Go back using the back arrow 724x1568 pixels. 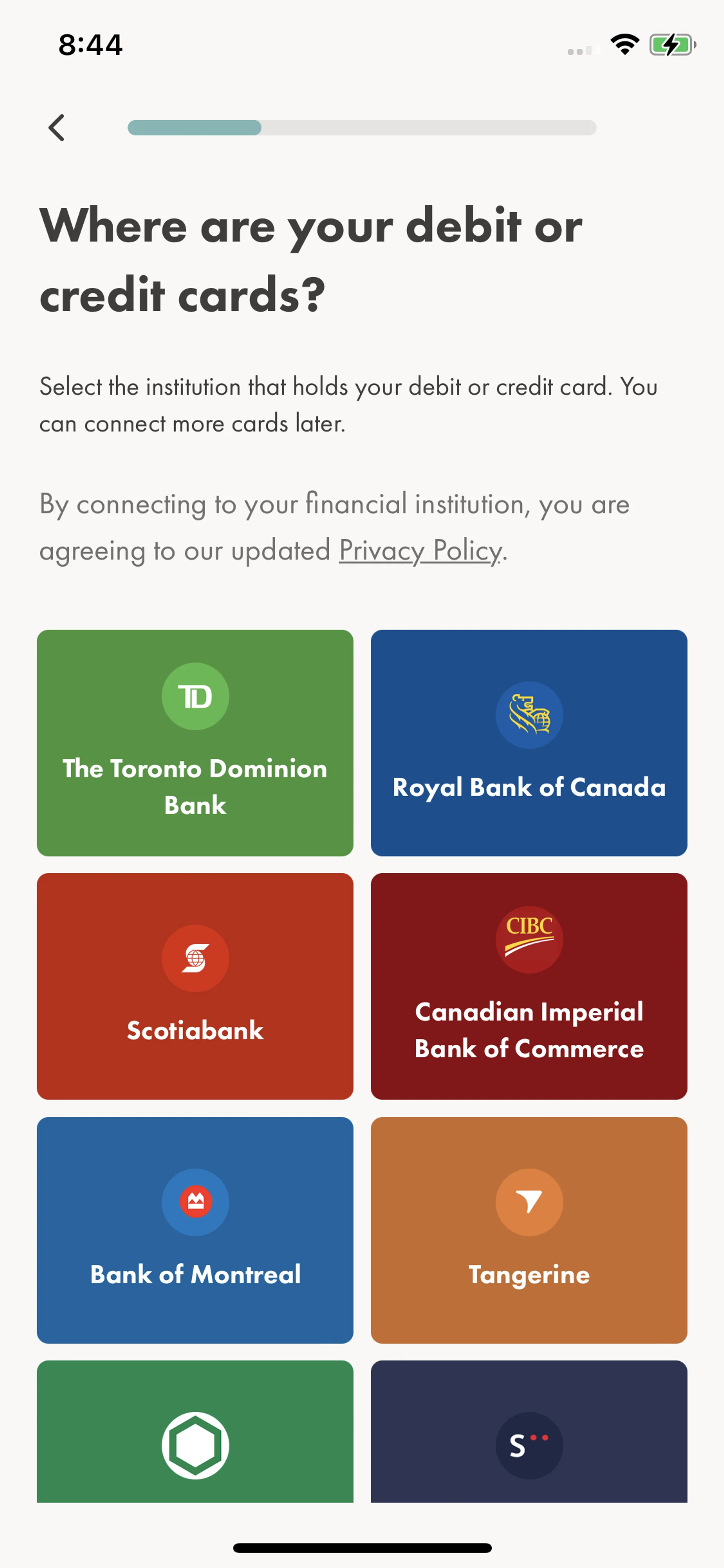[57, 128]
